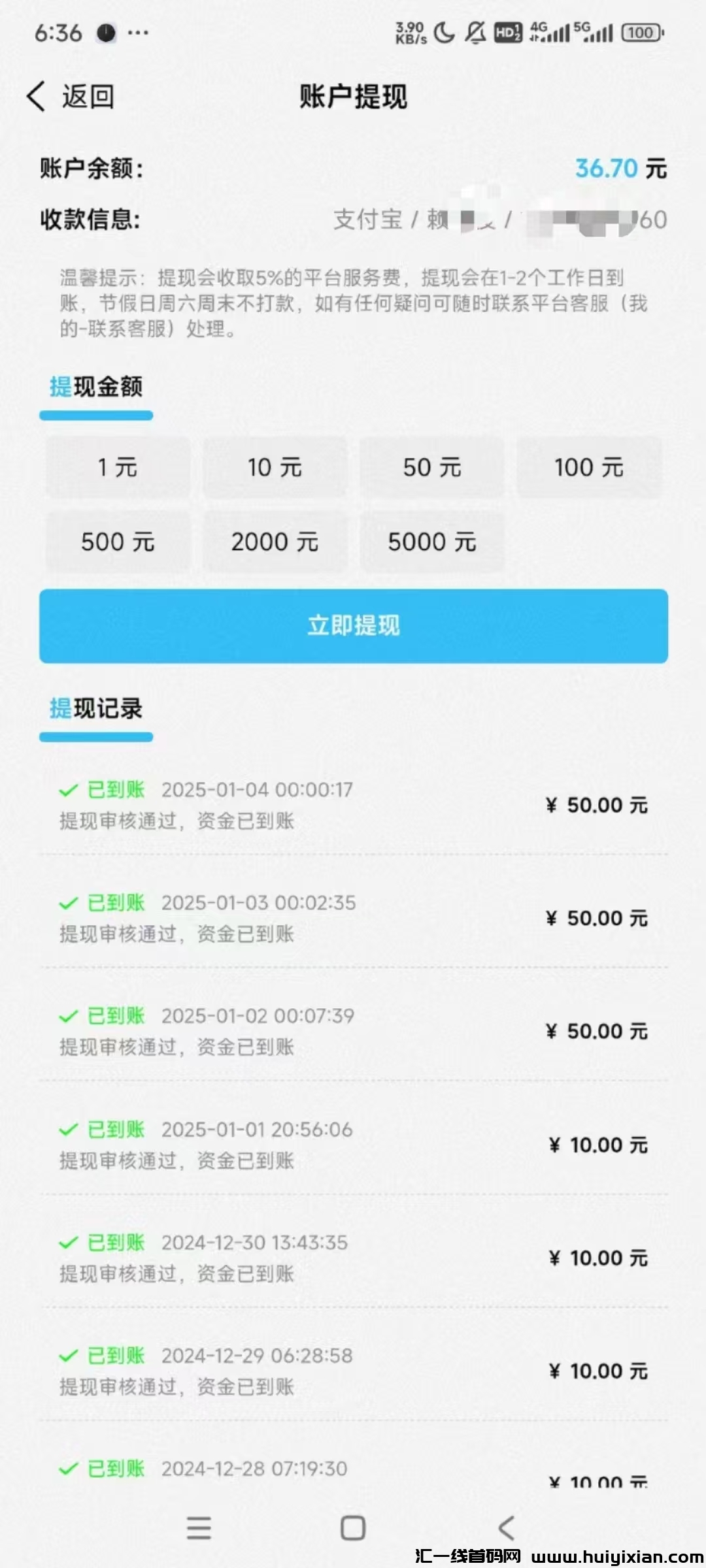706x1568 pixels.
Task: Tap the back arrow icon at top left
Action: (36, 97)
